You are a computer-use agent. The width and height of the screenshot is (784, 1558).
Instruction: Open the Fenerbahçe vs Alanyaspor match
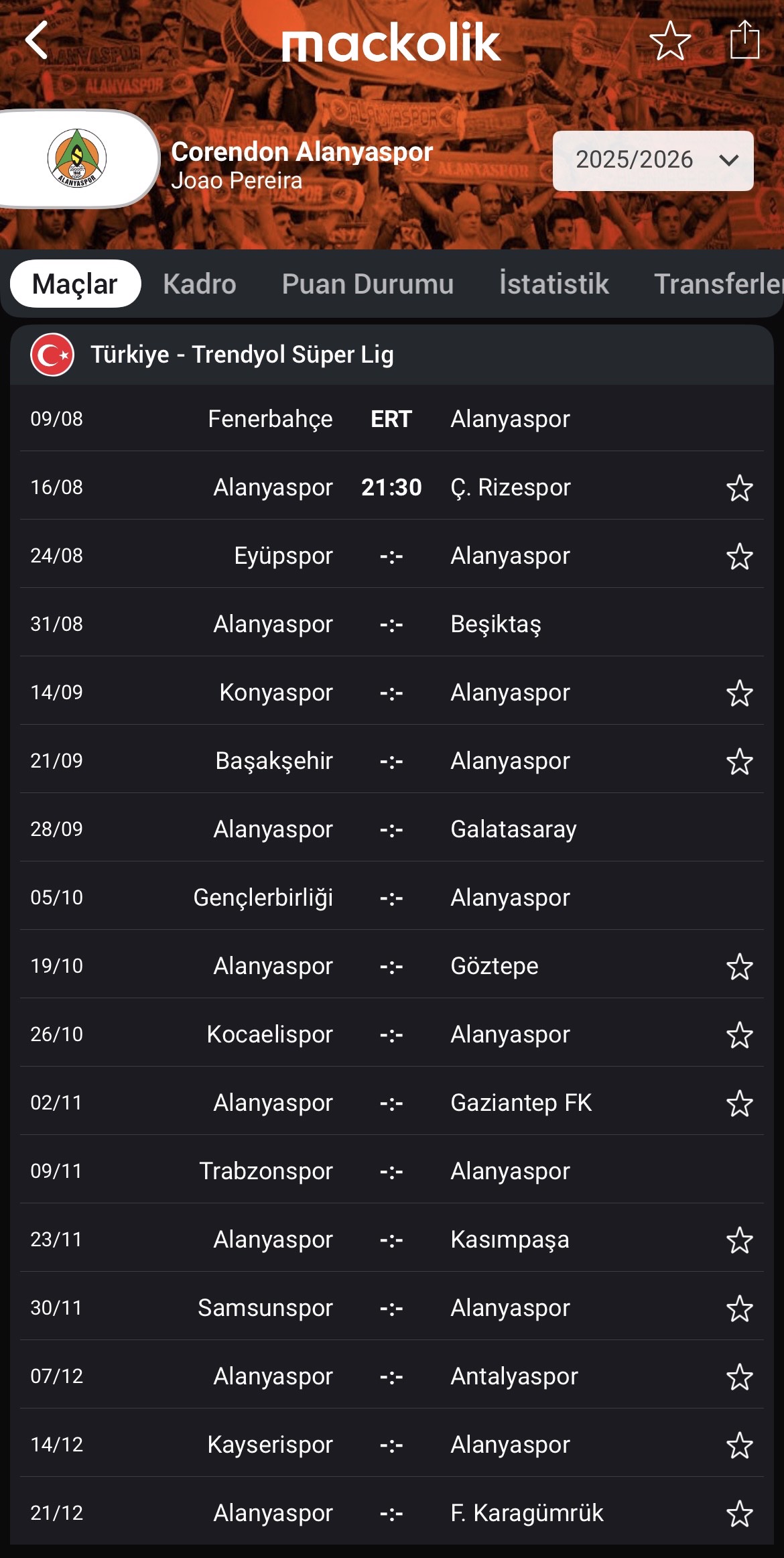pos(392,418)
